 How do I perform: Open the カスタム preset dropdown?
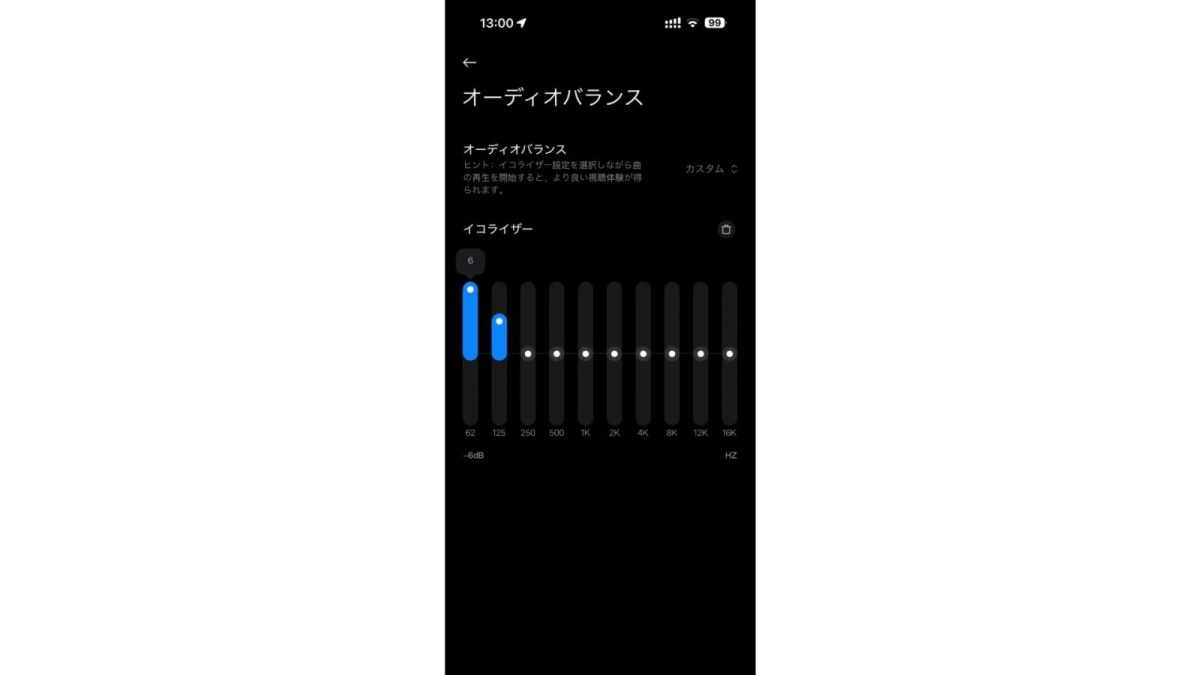(x=711, y=169)
